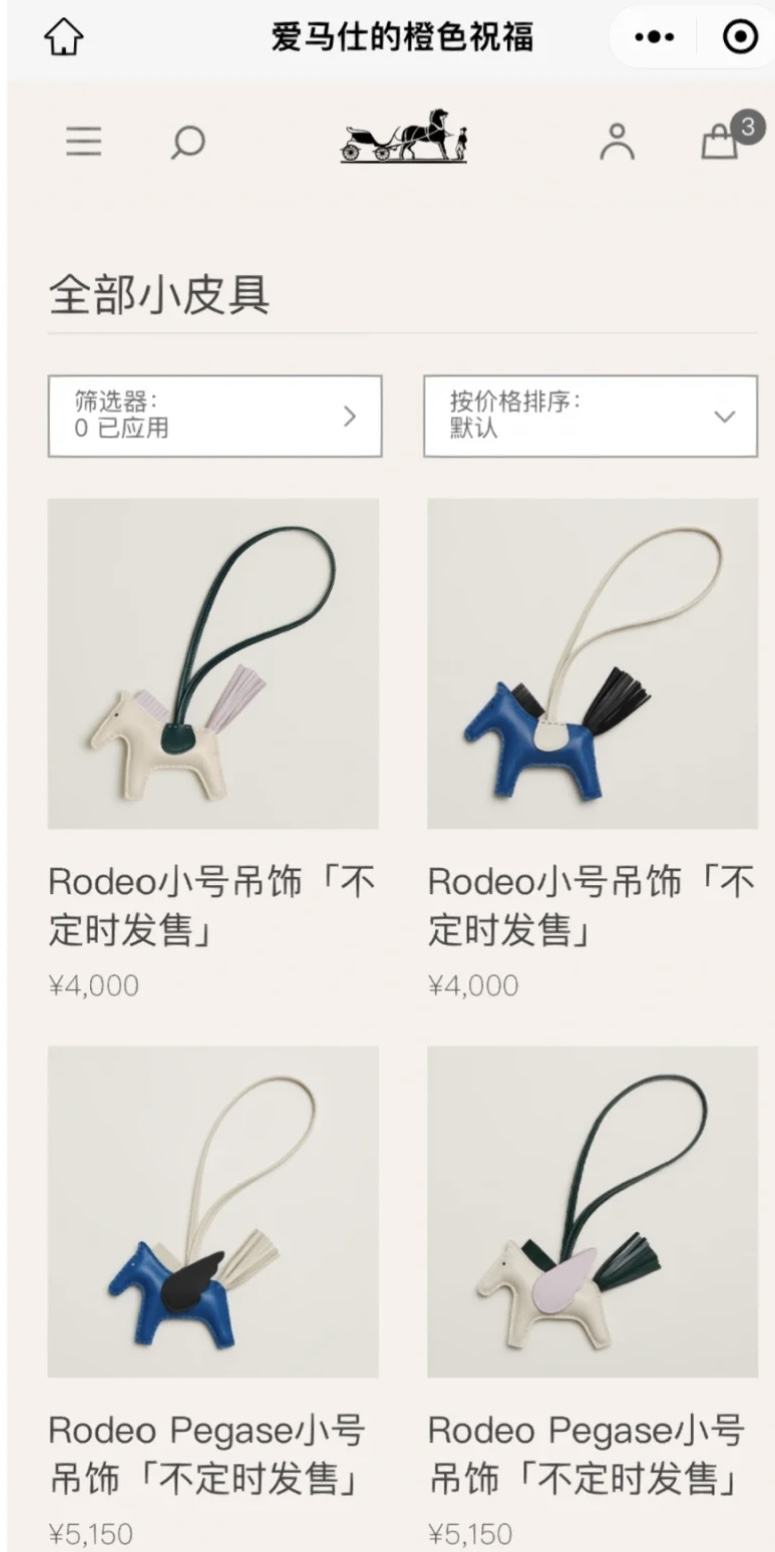Return to the mini program home page
This screenshot has width=775, height=1552.
click(63, 38)
